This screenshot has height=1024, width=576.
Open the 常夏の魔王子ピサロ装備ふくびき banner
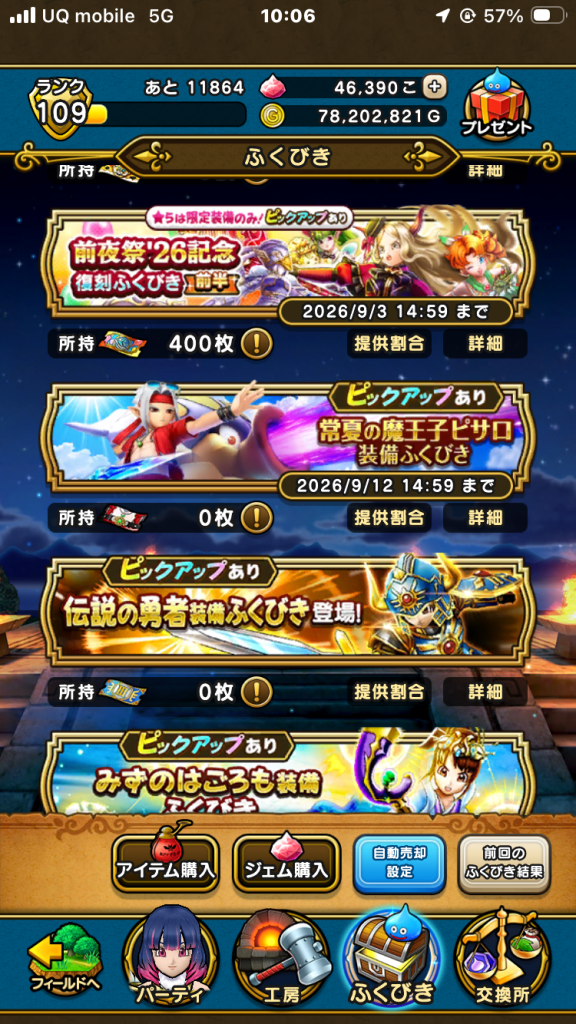pos(287,440)
